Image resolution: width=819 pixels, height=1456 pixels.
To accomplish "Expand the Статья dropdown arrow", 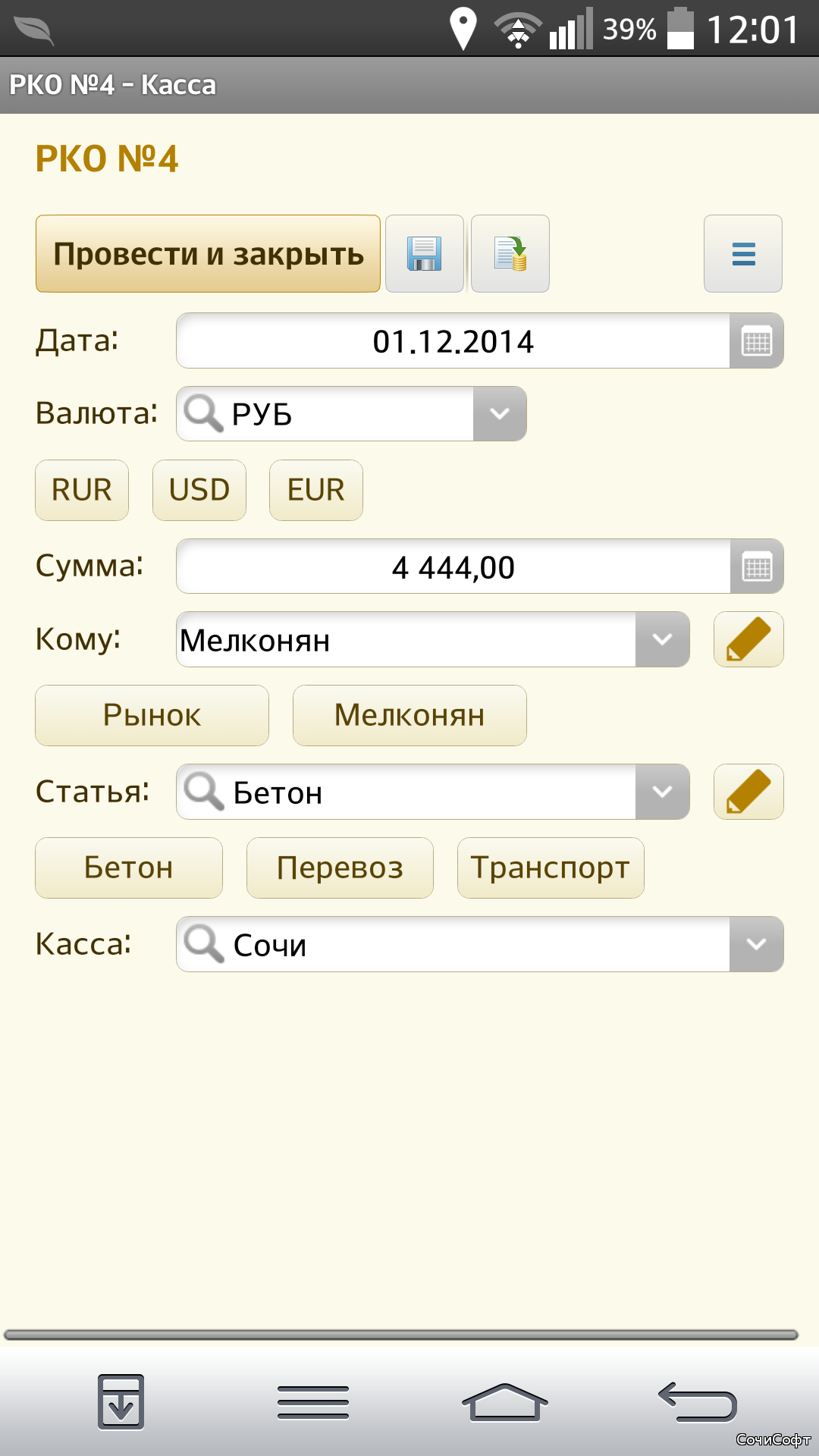I will (x=663, y=792).
